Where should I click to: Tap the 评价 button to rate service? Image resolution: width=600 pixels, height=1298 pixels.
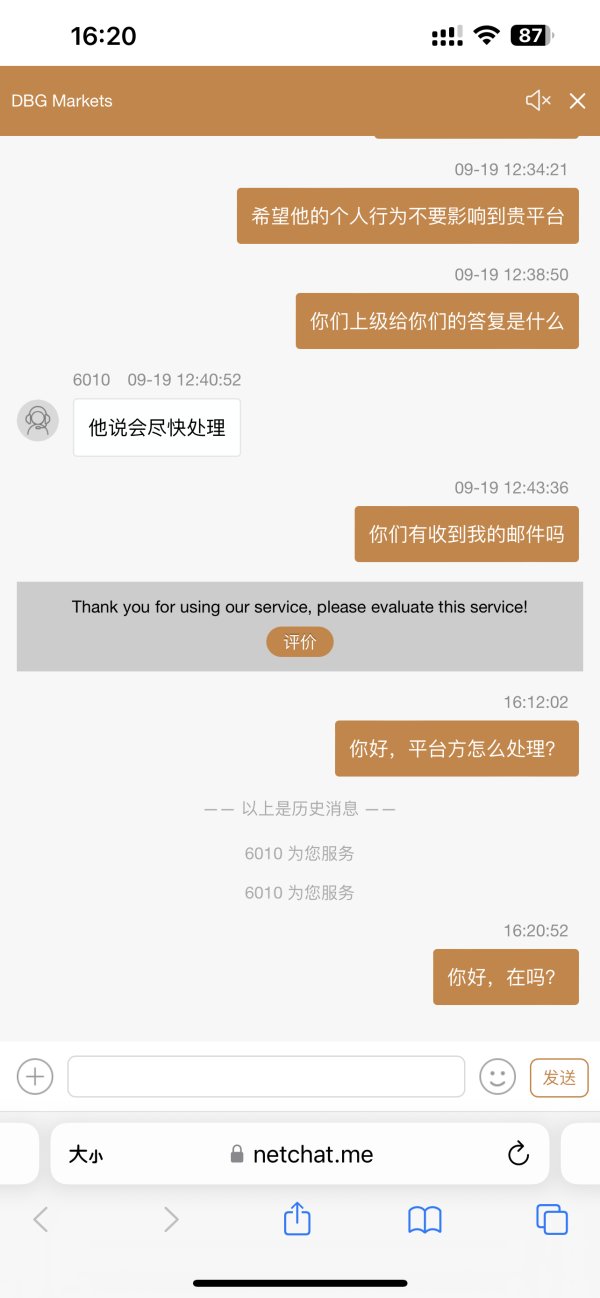coord(299,642)
